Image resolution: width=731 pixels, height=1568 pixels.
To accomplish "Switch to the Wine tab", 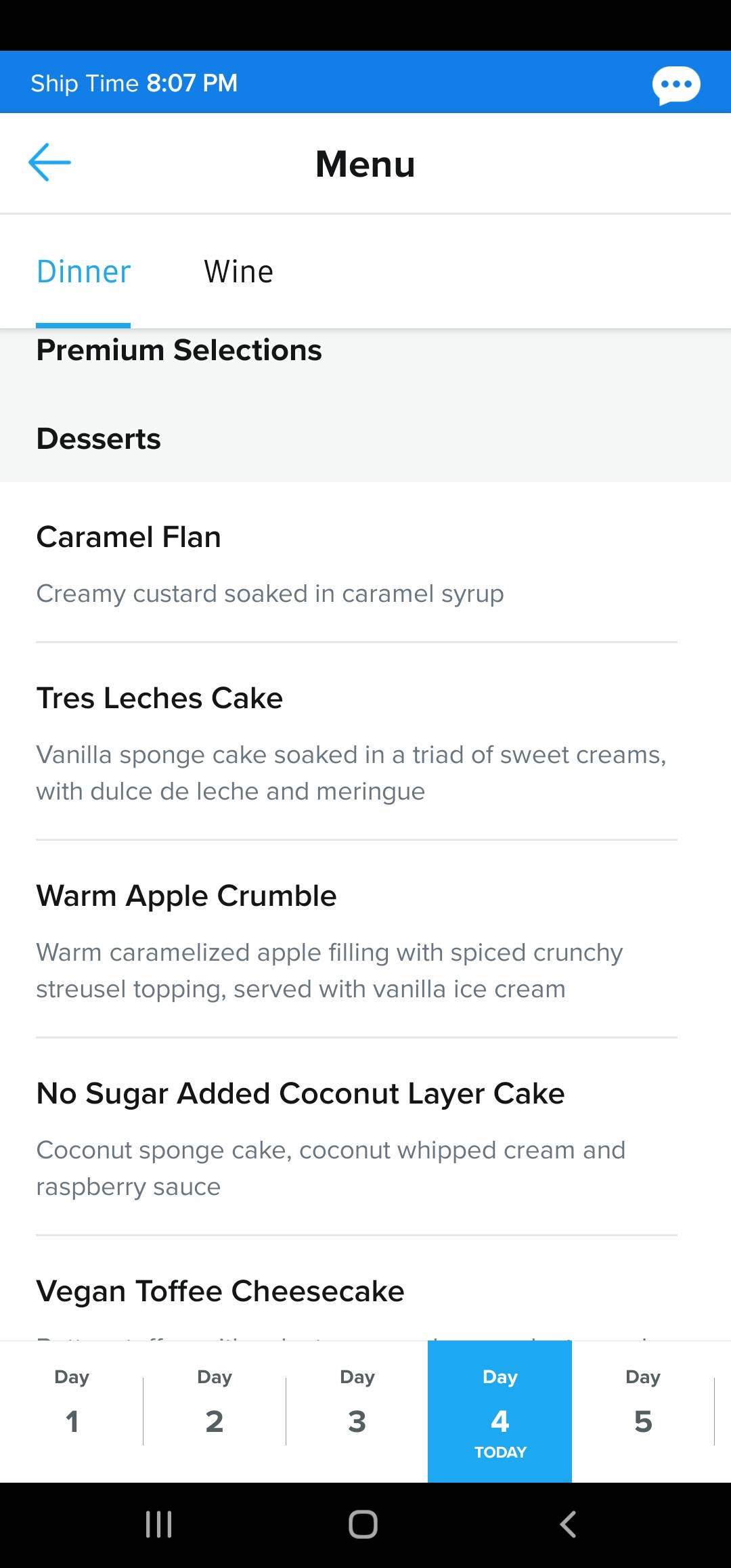I will coord(239,271).
